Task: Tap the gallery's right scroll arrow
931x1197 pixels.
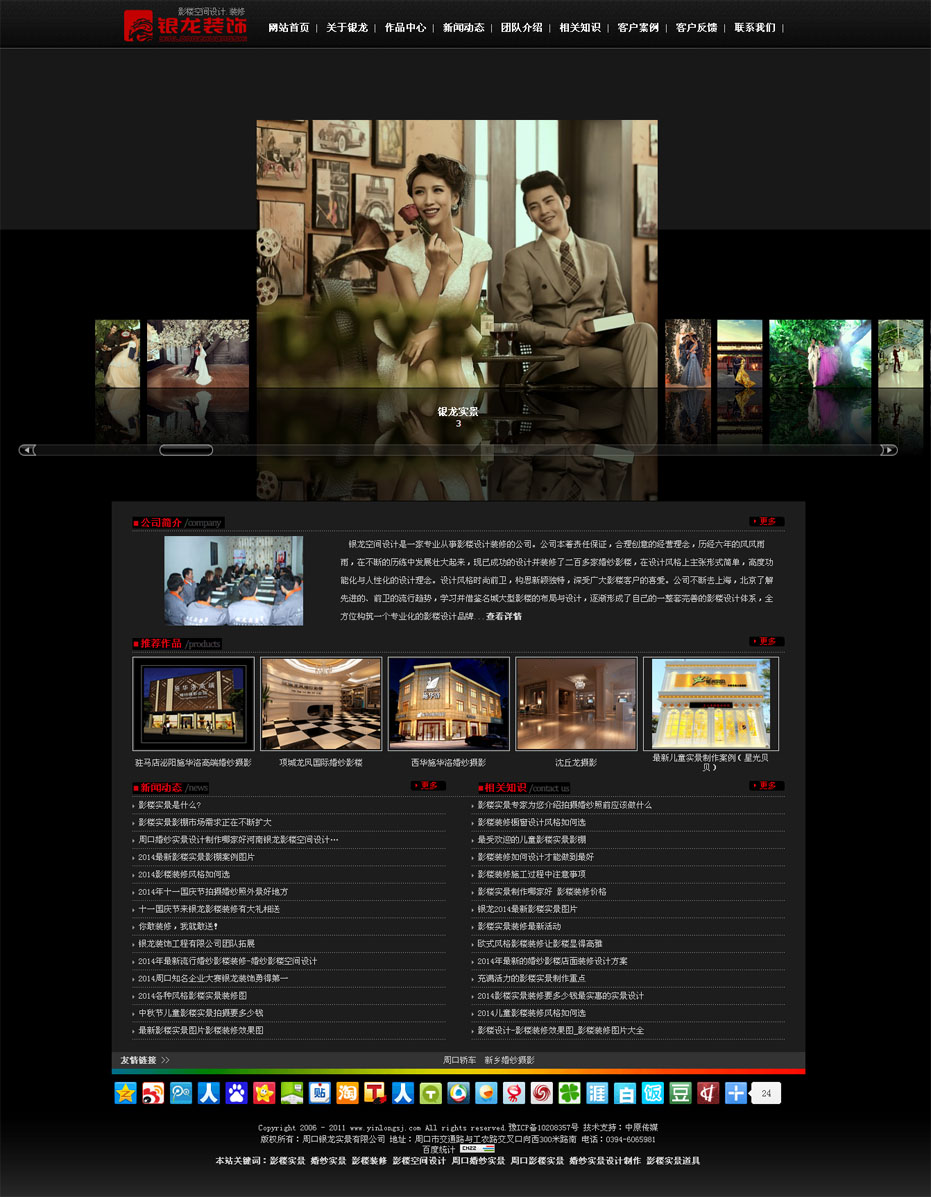Action: [x=888, y=450]
